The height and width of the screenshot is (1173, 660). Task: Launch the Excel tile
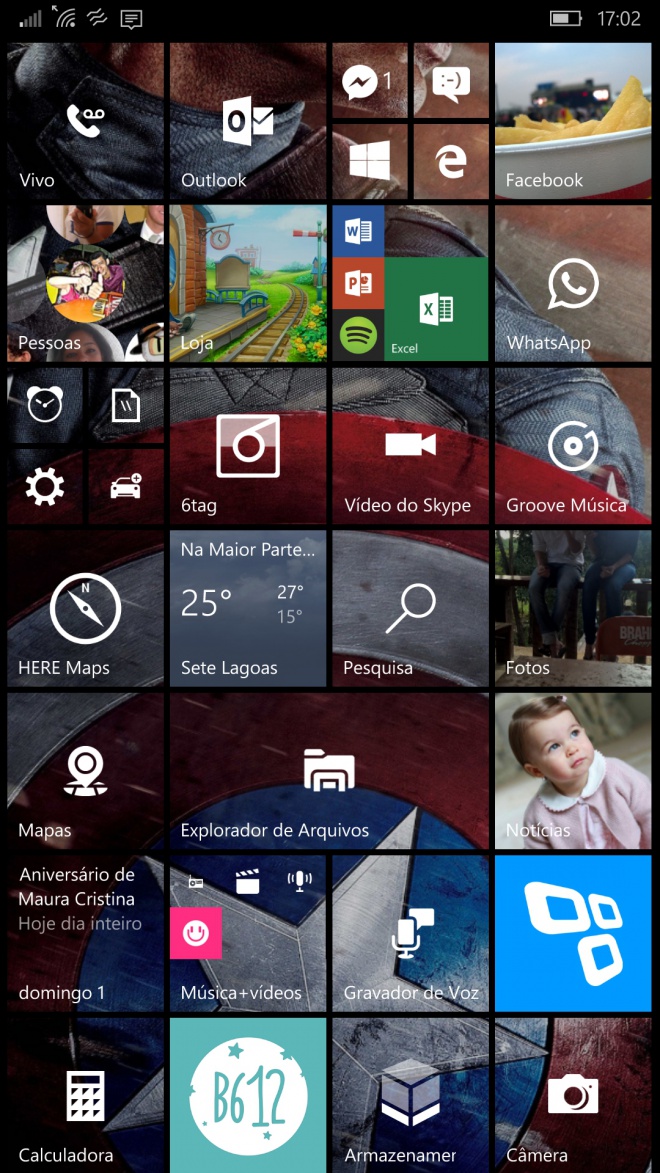pyautogui.click(x=435, y=308)
